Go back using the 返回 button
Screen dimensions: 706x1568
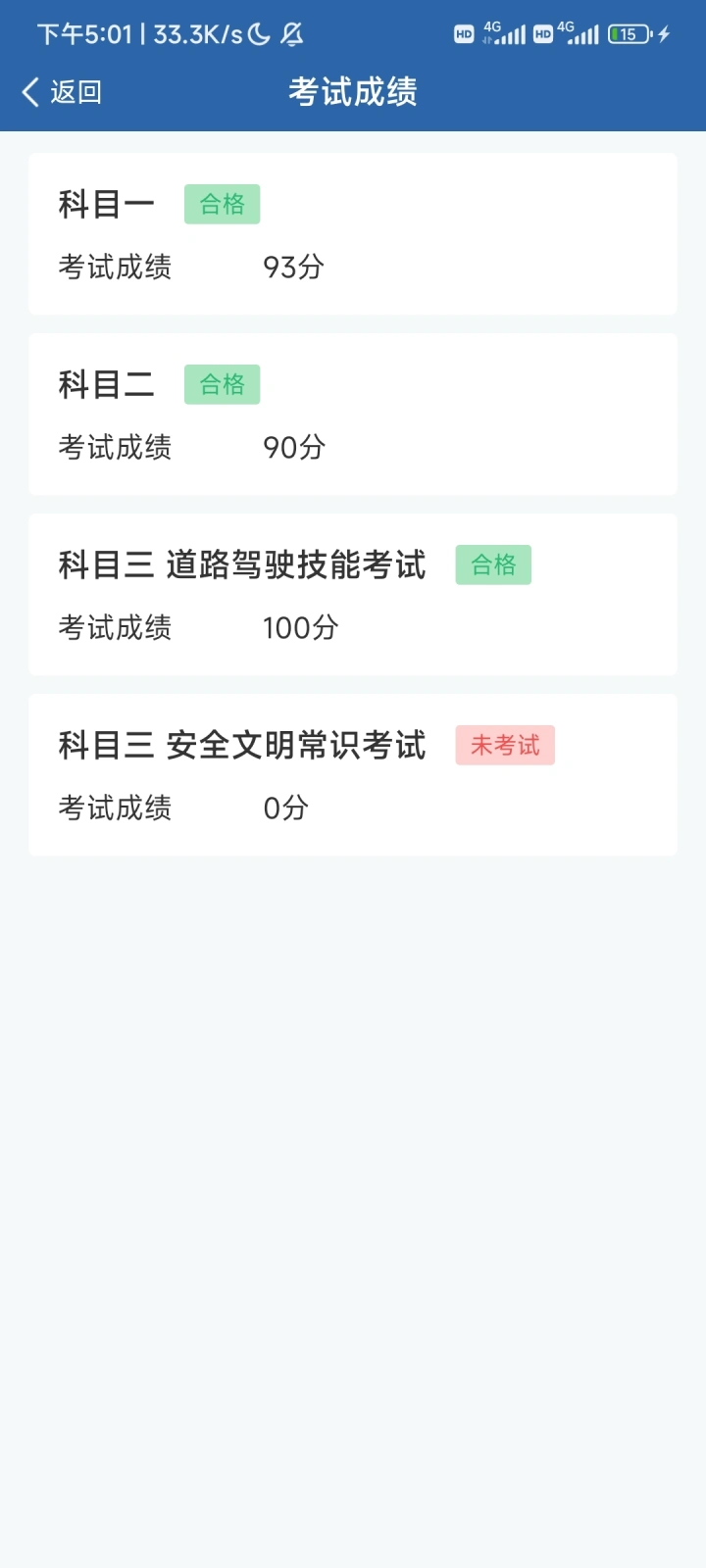(62, 92)
